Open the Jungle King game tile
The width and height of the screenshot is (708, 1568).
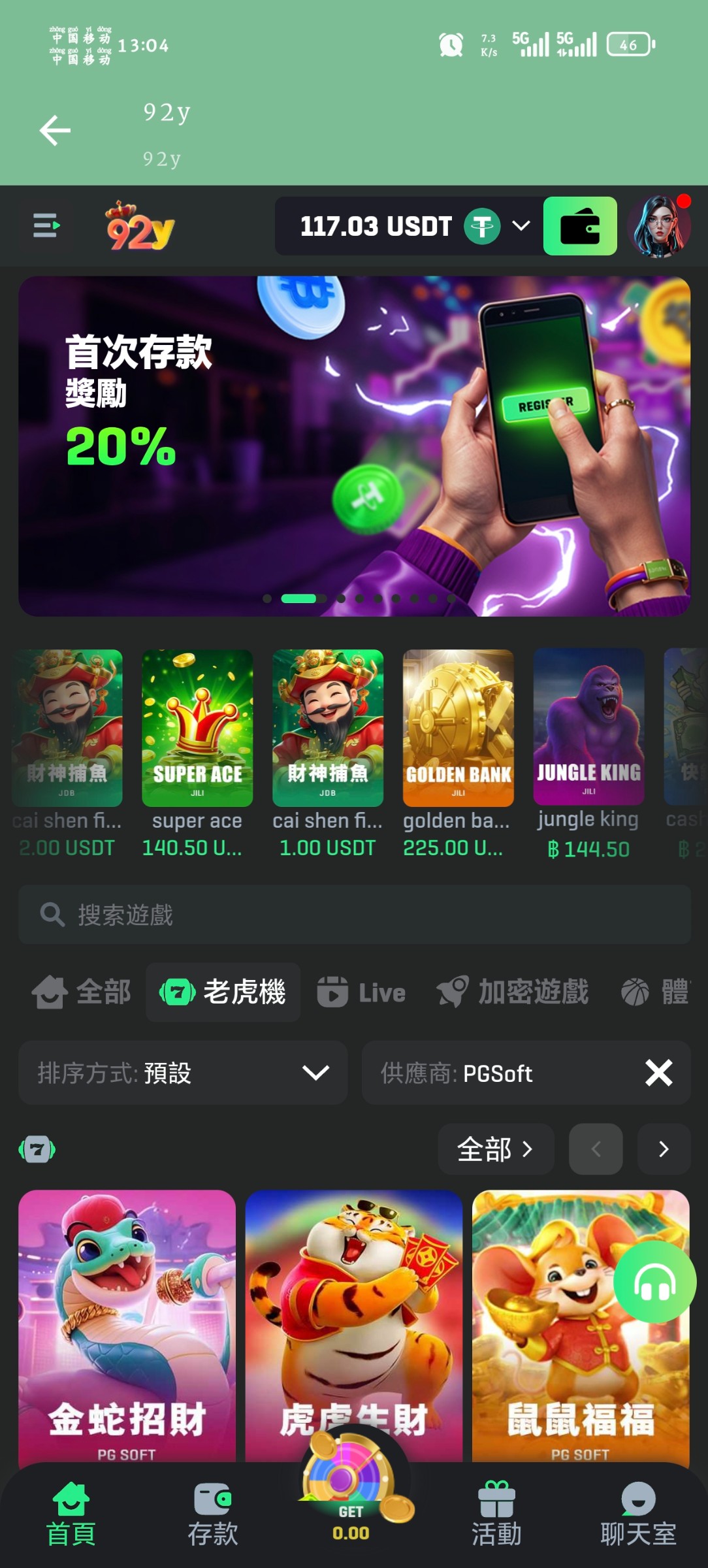(x=588, y=727)
